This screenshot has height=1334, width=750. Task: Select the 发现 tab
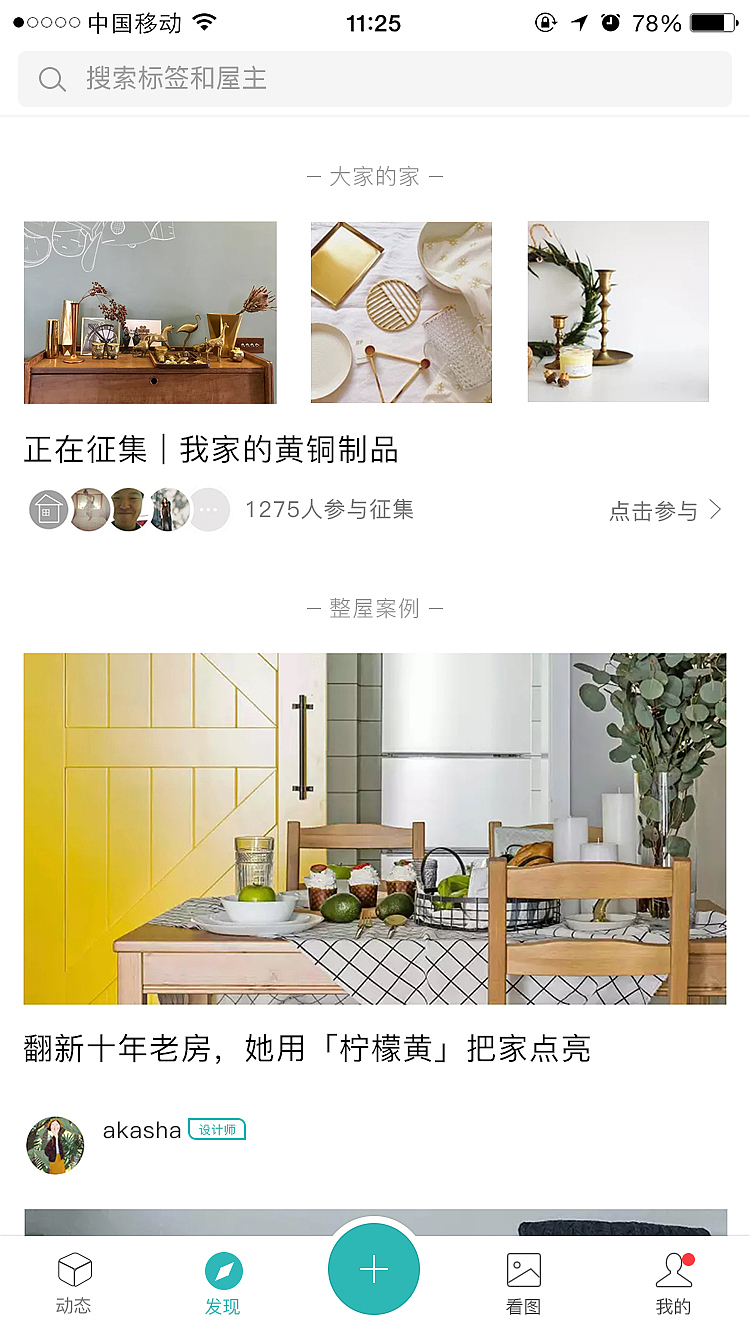click(x=223, y=1284)
